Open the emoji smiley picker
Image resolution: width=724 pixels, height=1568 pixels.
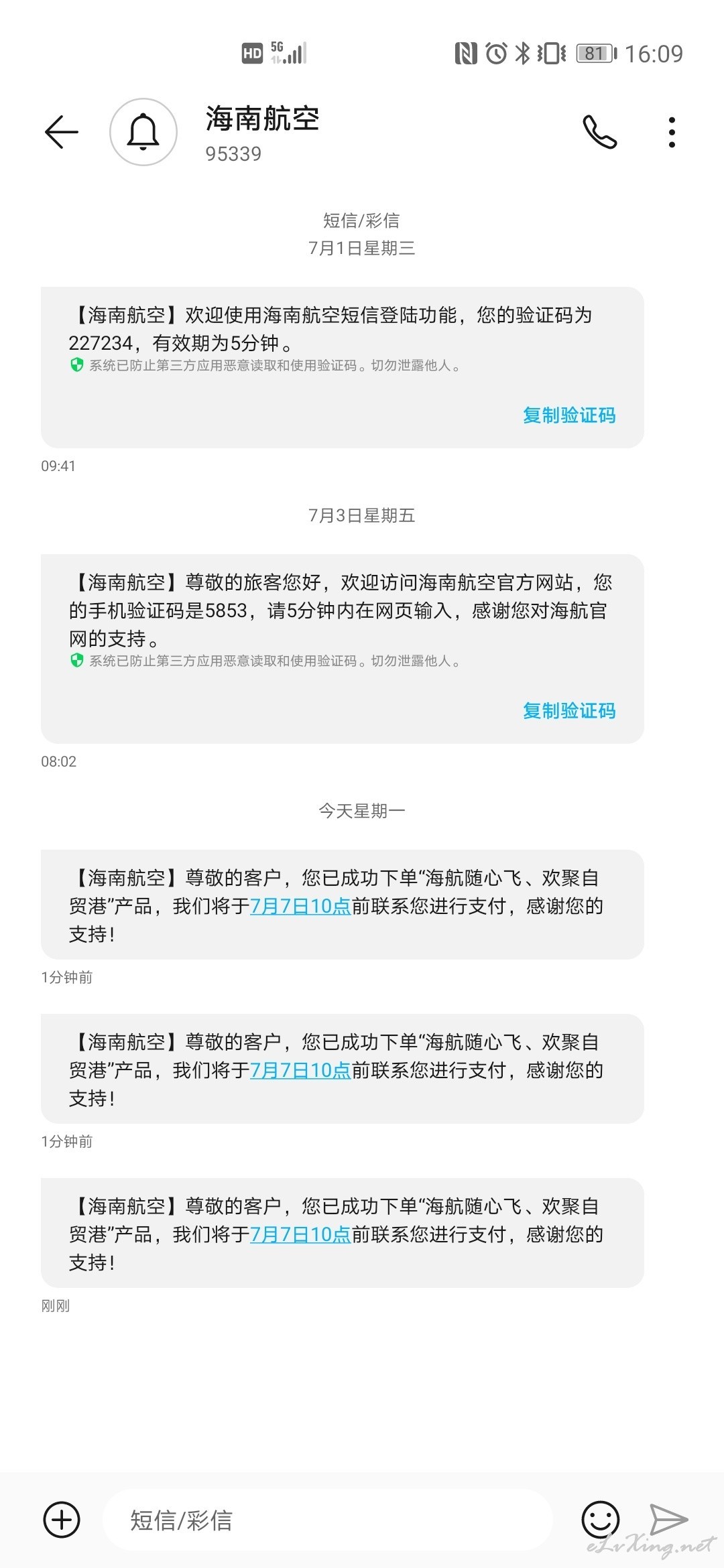(601, 1519)
